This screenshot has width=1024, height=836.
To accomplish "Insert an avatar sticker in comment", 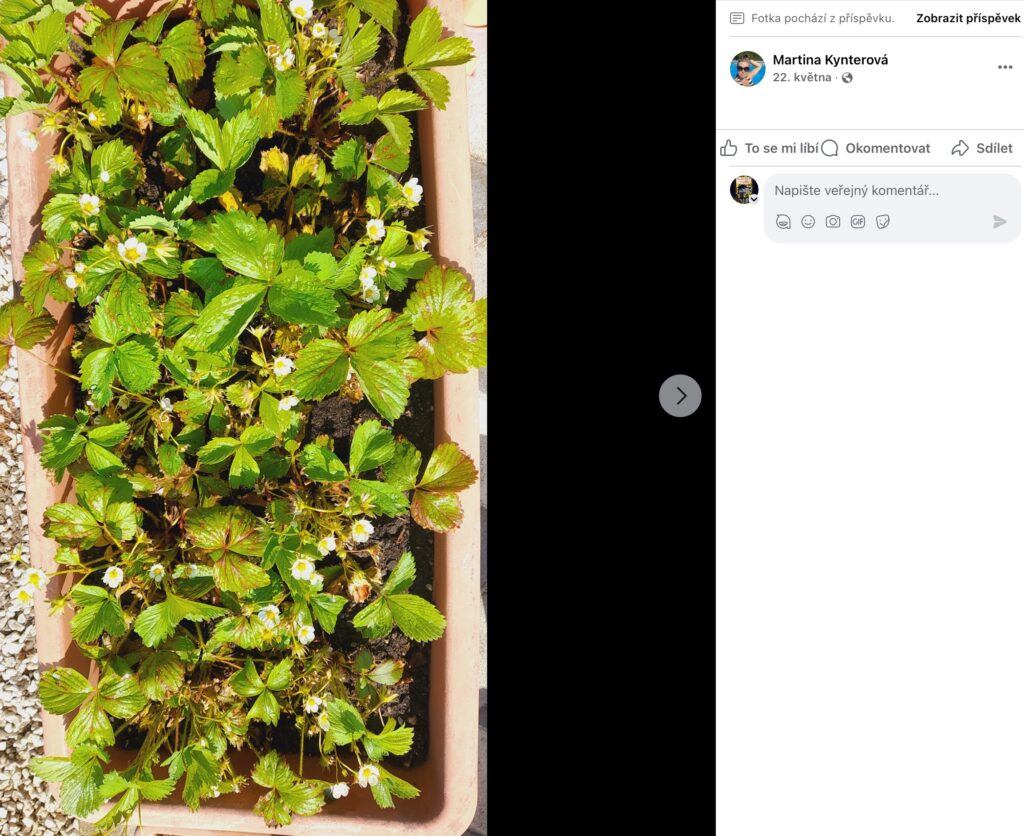I will coord(783,222).
